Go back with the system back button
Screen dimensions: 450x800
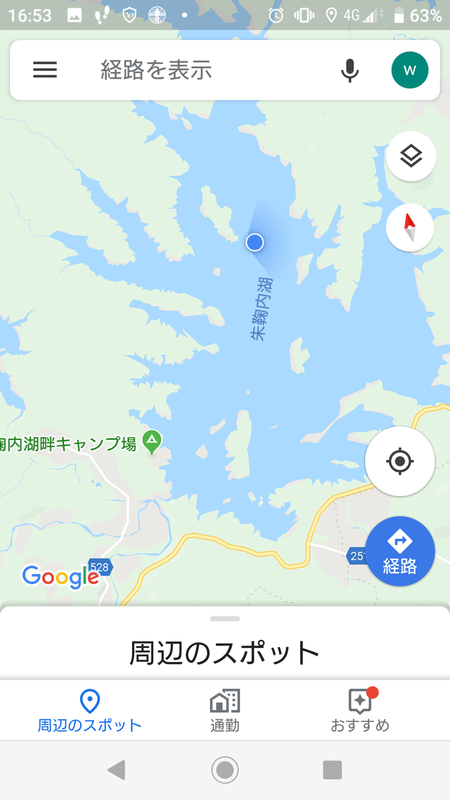(x=117, y=769)
